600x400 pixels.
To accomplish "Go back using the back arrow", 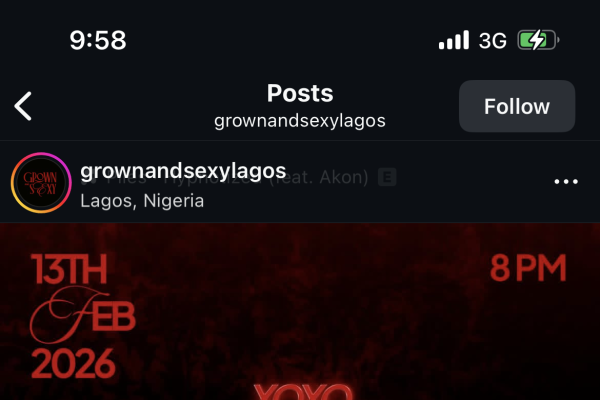I will tap(24, 106).
